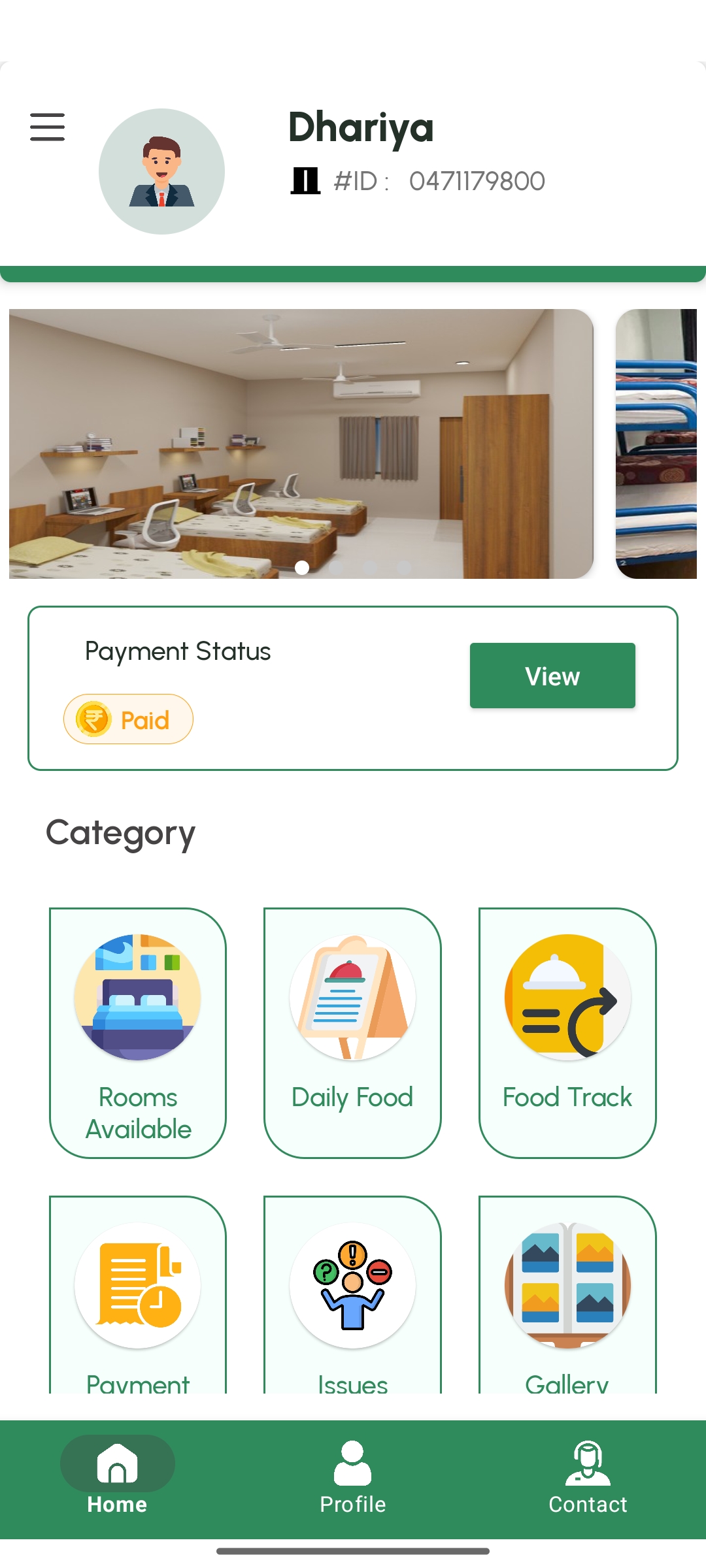Screen dimensions: 706x1568
Task: View payment status details
Action: [x=552, y=676]
